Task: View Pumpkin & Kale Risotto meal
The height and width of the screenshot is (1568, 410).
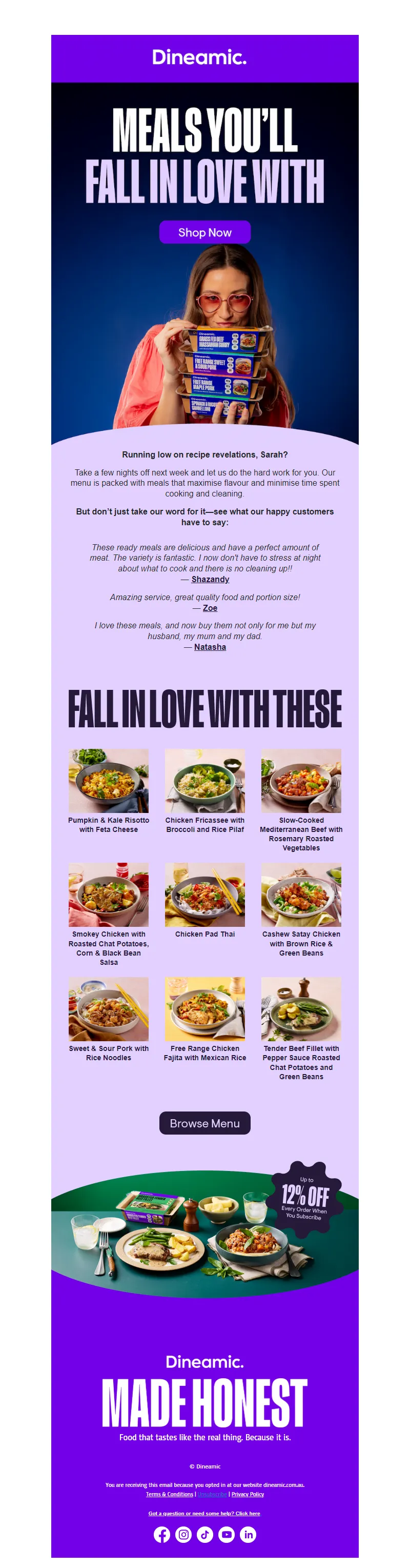Action: tap(108, 780)
